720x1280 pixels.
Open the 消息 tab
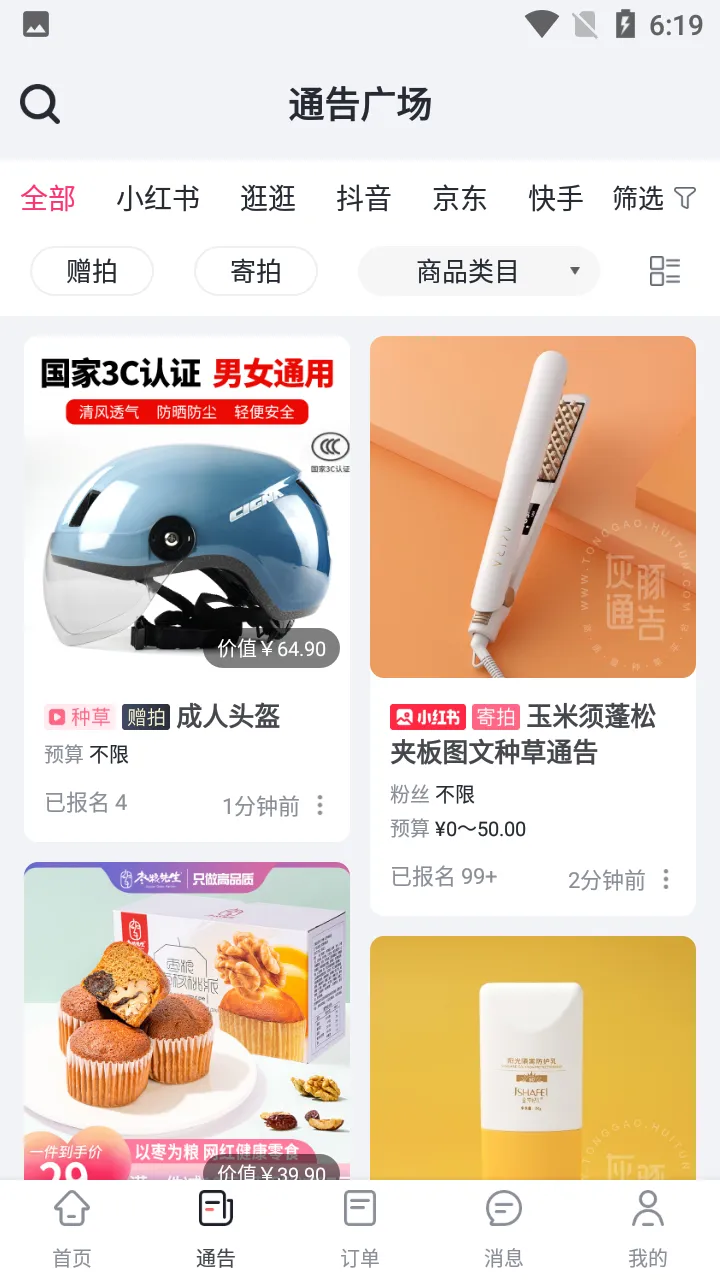[x=504, y=1228]
